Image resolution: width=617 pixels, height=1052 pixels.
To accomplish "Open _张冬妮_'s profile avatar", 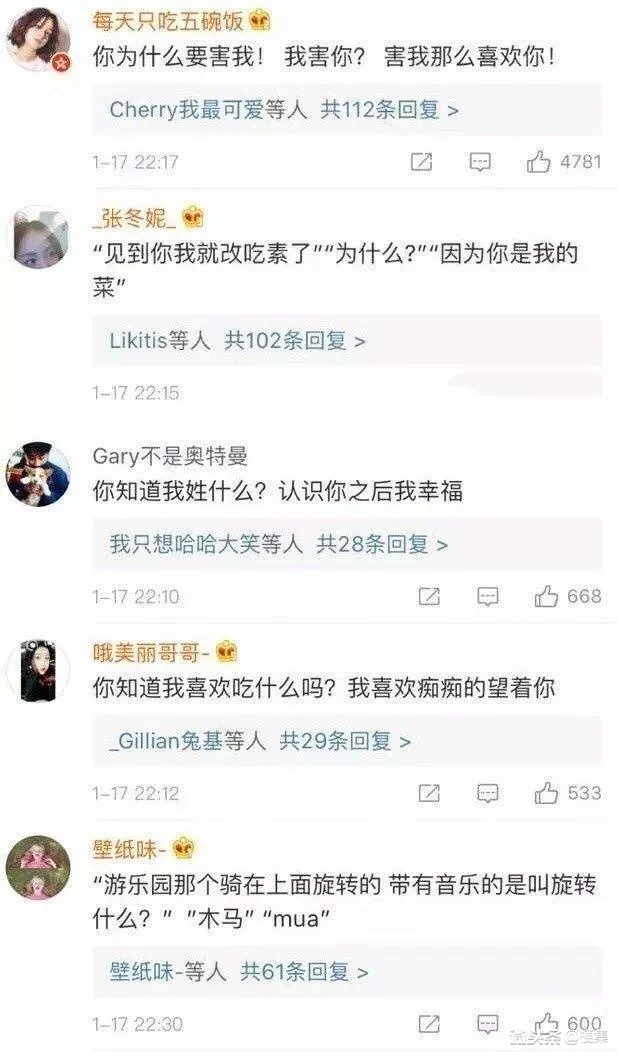I will [x=38, y=238].
